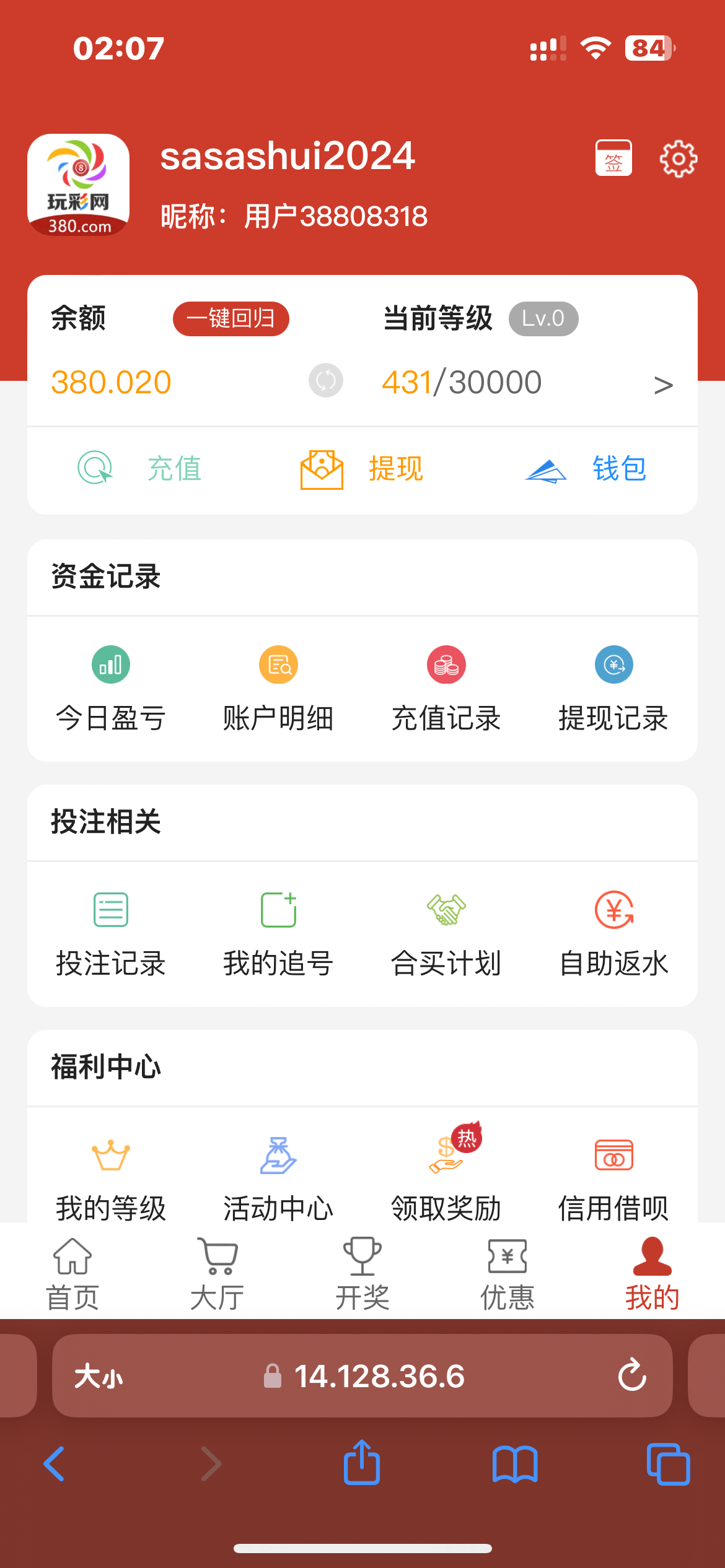
Task: Expand current level details arrow
Action: (663, 385)
